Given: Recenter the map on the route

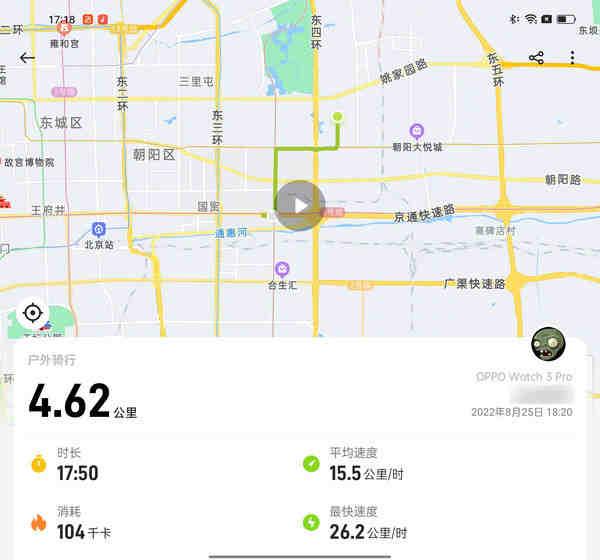Looking at the screenshot, I should pyautogui.click(x=33, y=313).
